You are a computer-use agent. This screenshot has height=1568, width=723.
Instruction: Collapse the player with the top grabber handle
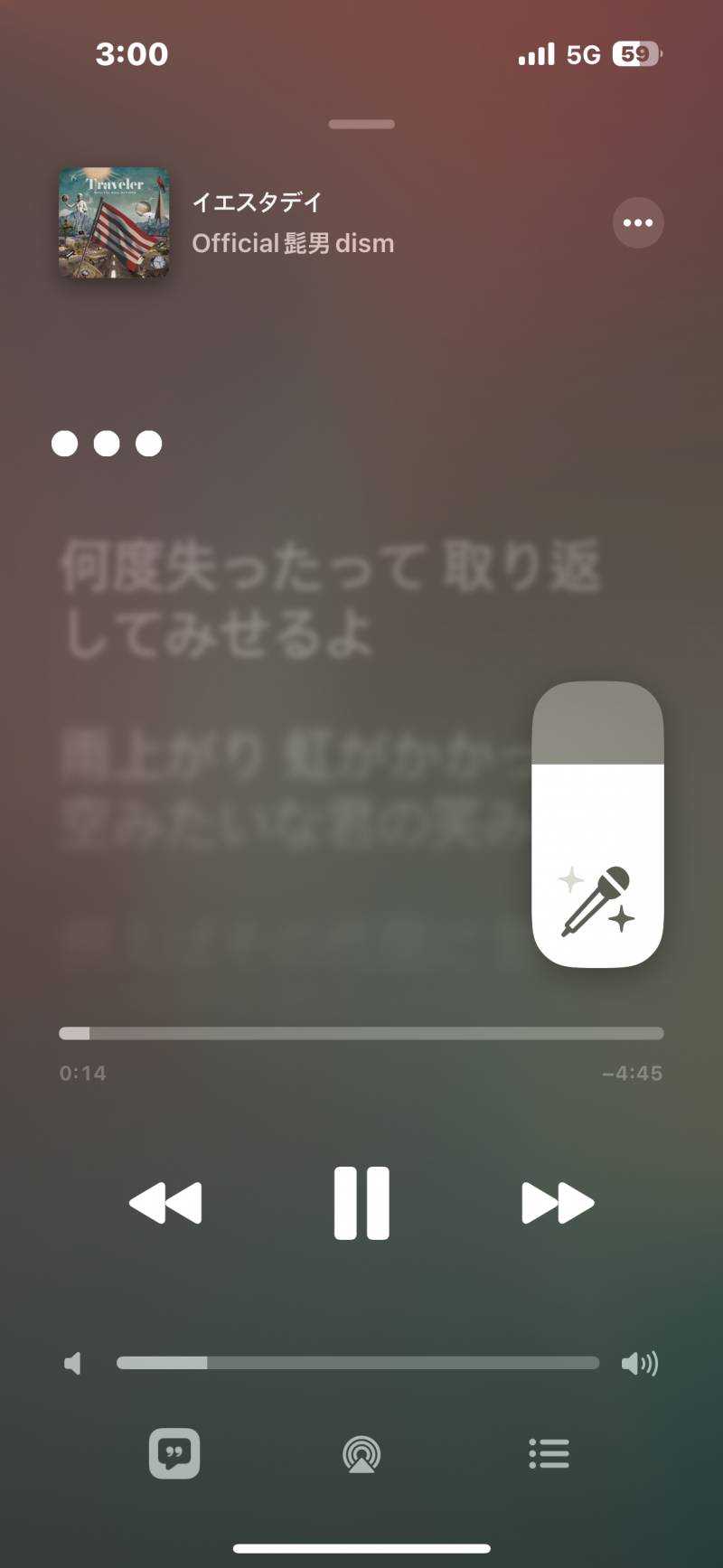361,124
